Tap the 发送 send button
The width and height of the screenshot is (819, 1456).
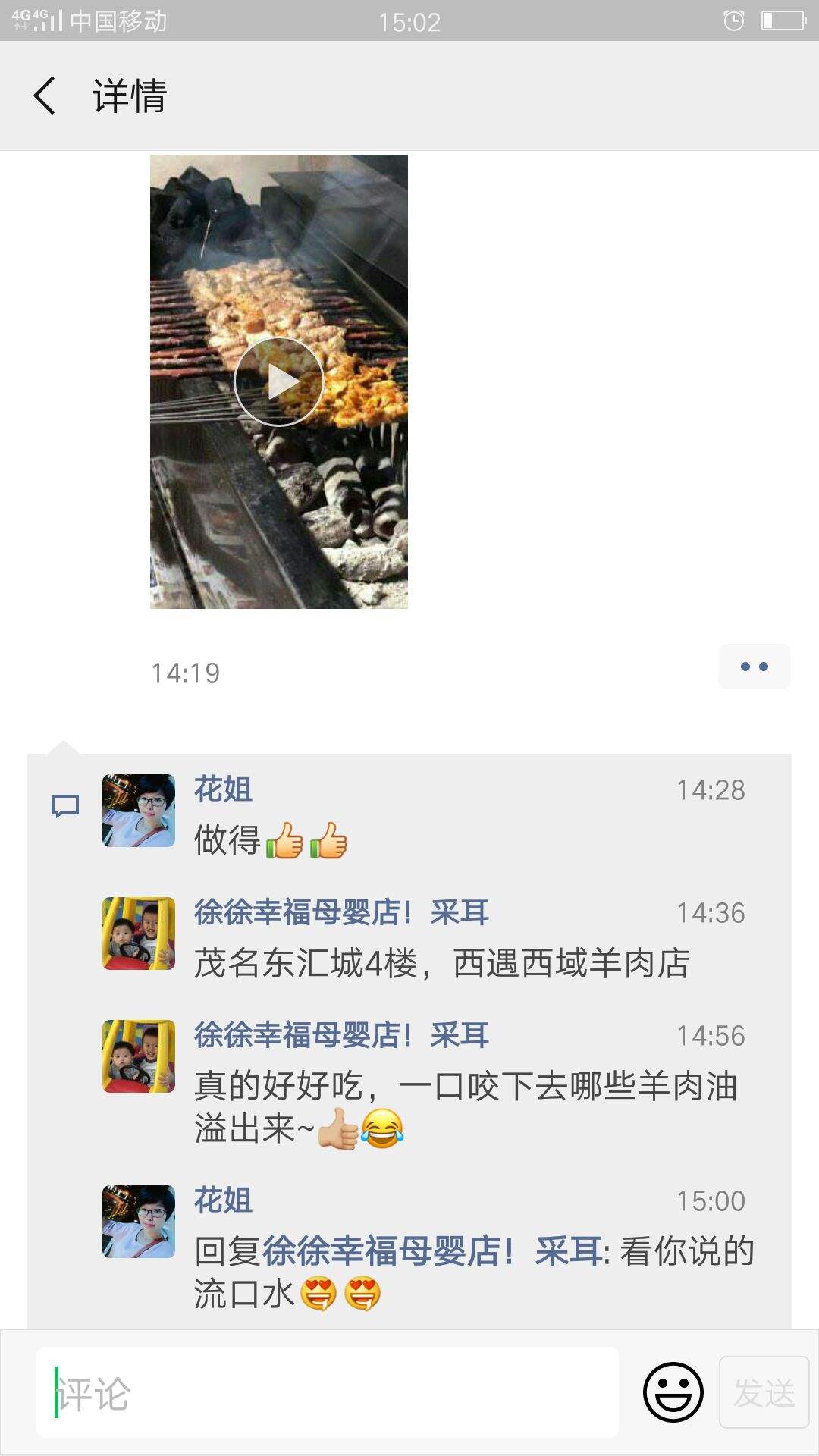tap(764, 1393)
